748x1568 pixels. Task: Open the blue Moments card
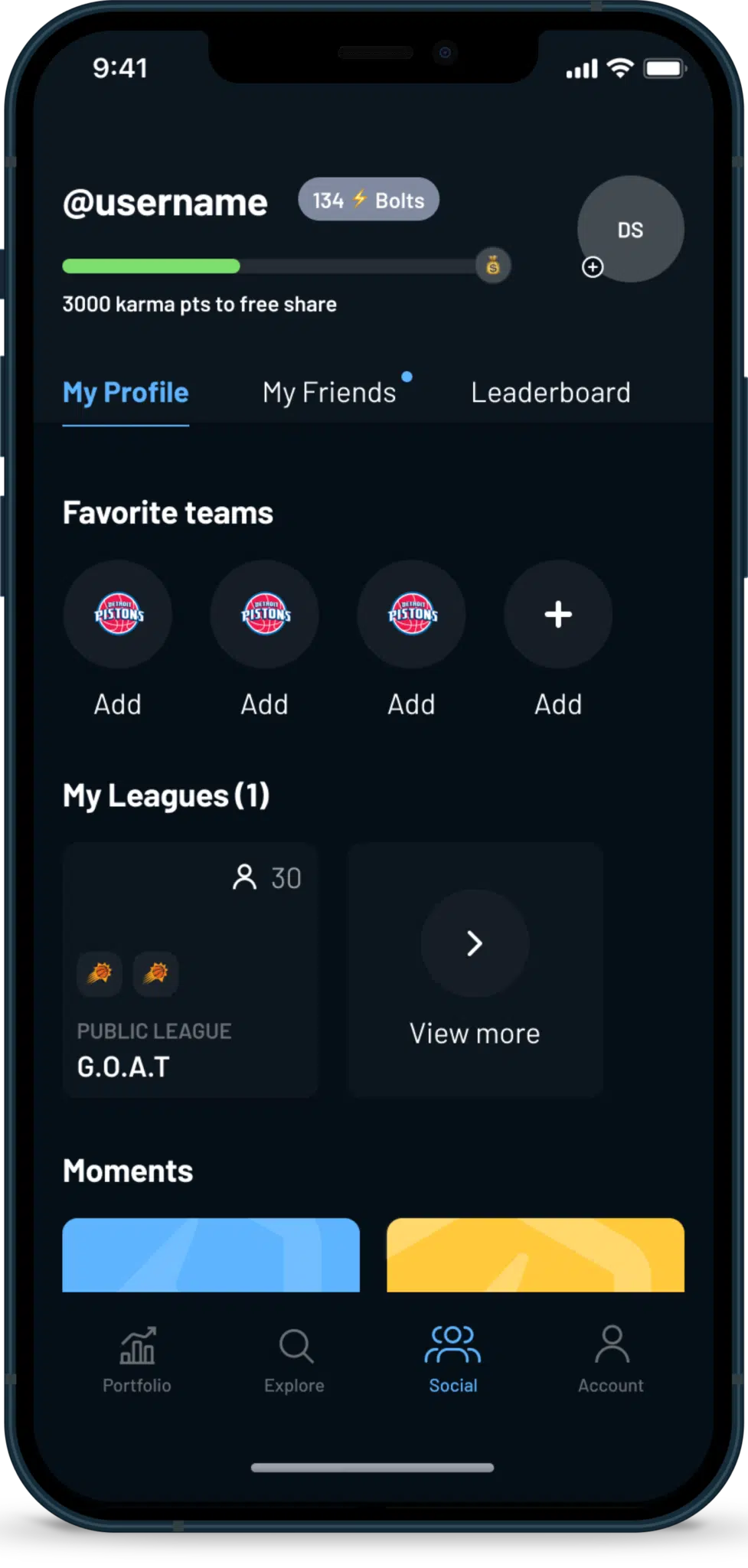point(211,1255)
